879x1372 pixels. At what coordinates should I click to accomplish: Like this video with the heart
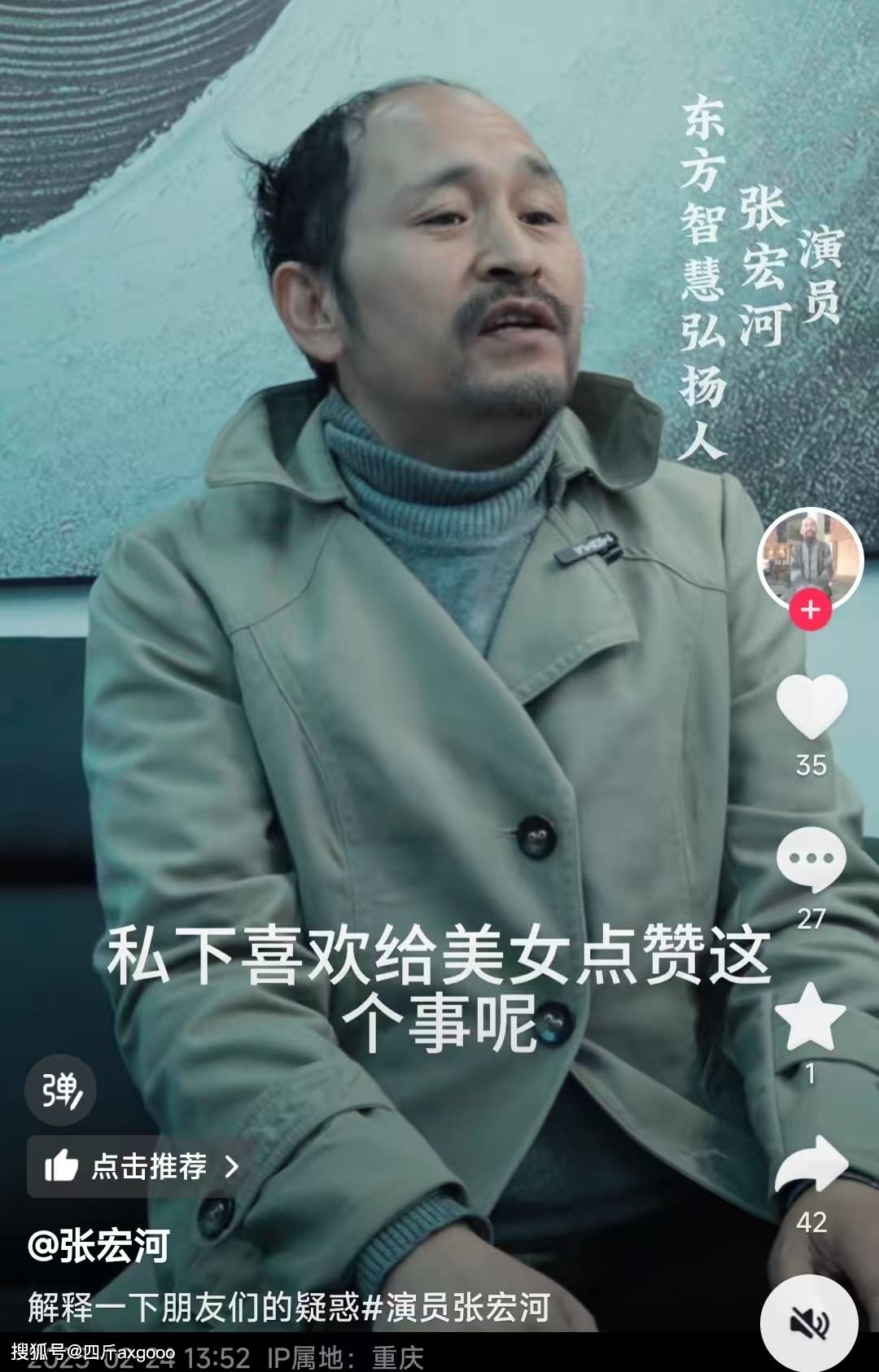811,705
